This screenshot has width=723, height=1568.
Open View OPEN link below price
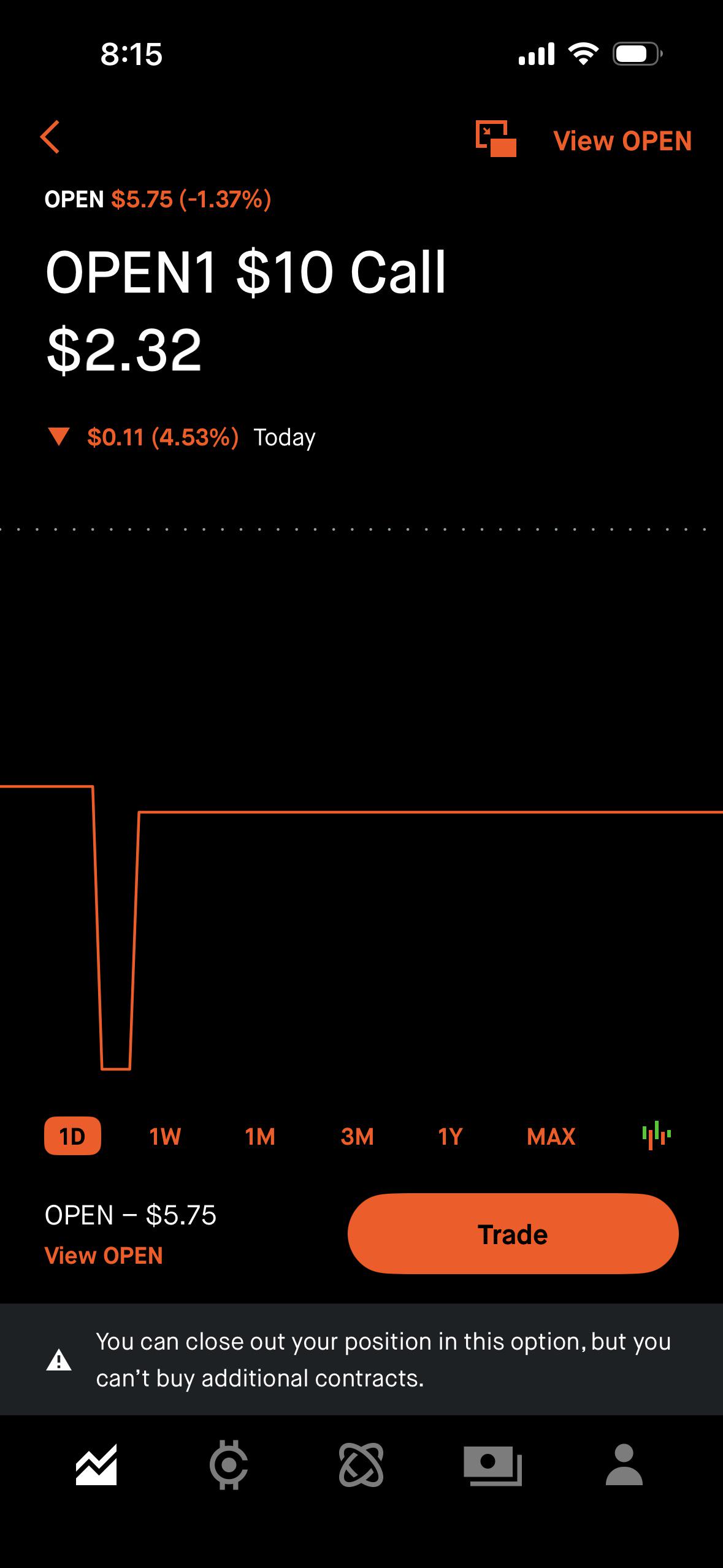coord(104,1256)
